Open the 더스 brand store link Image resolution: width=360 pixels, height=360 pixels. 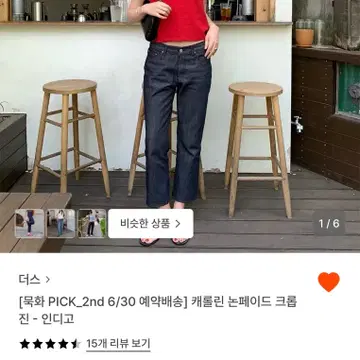(x=34, y=279)
